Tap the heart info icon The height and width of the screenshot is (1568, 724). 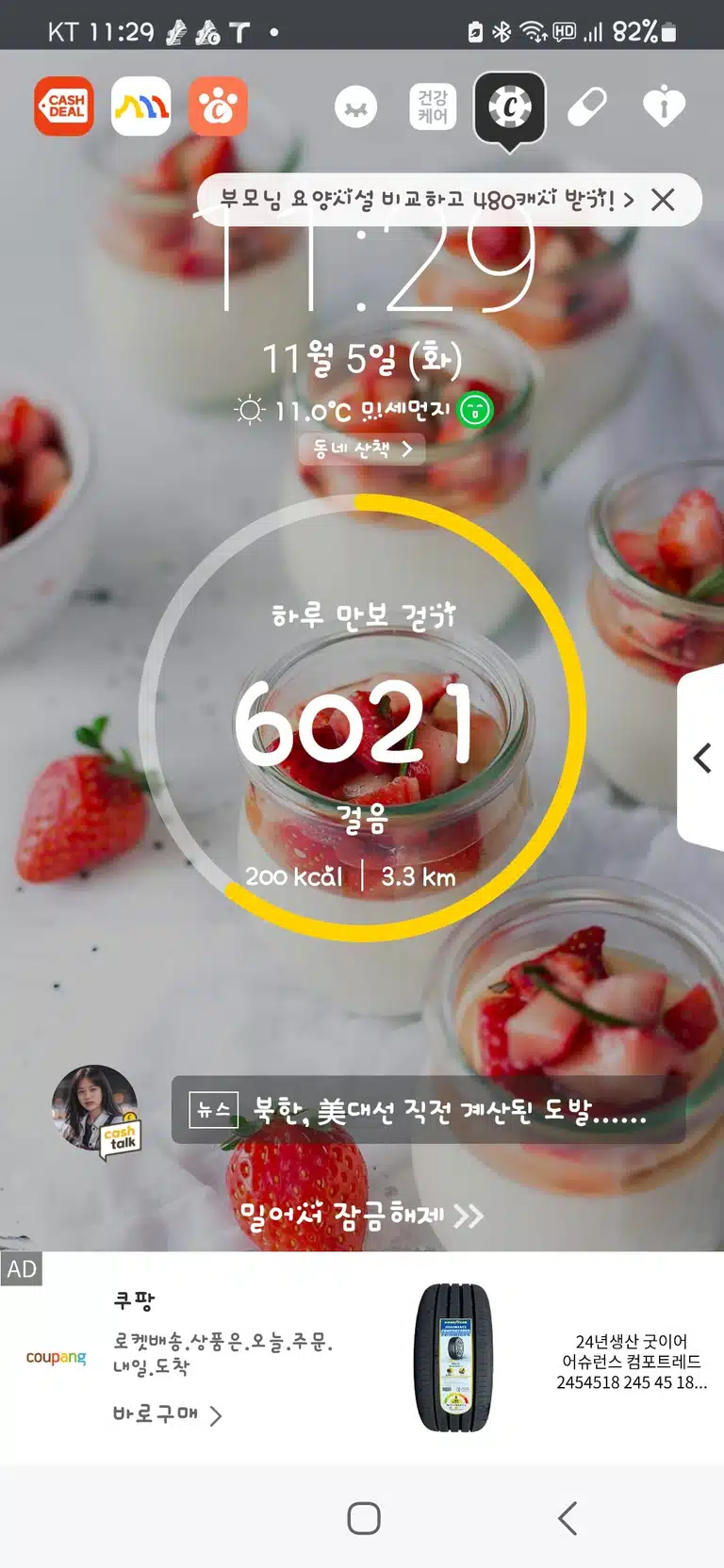click(x=664, y=106)
